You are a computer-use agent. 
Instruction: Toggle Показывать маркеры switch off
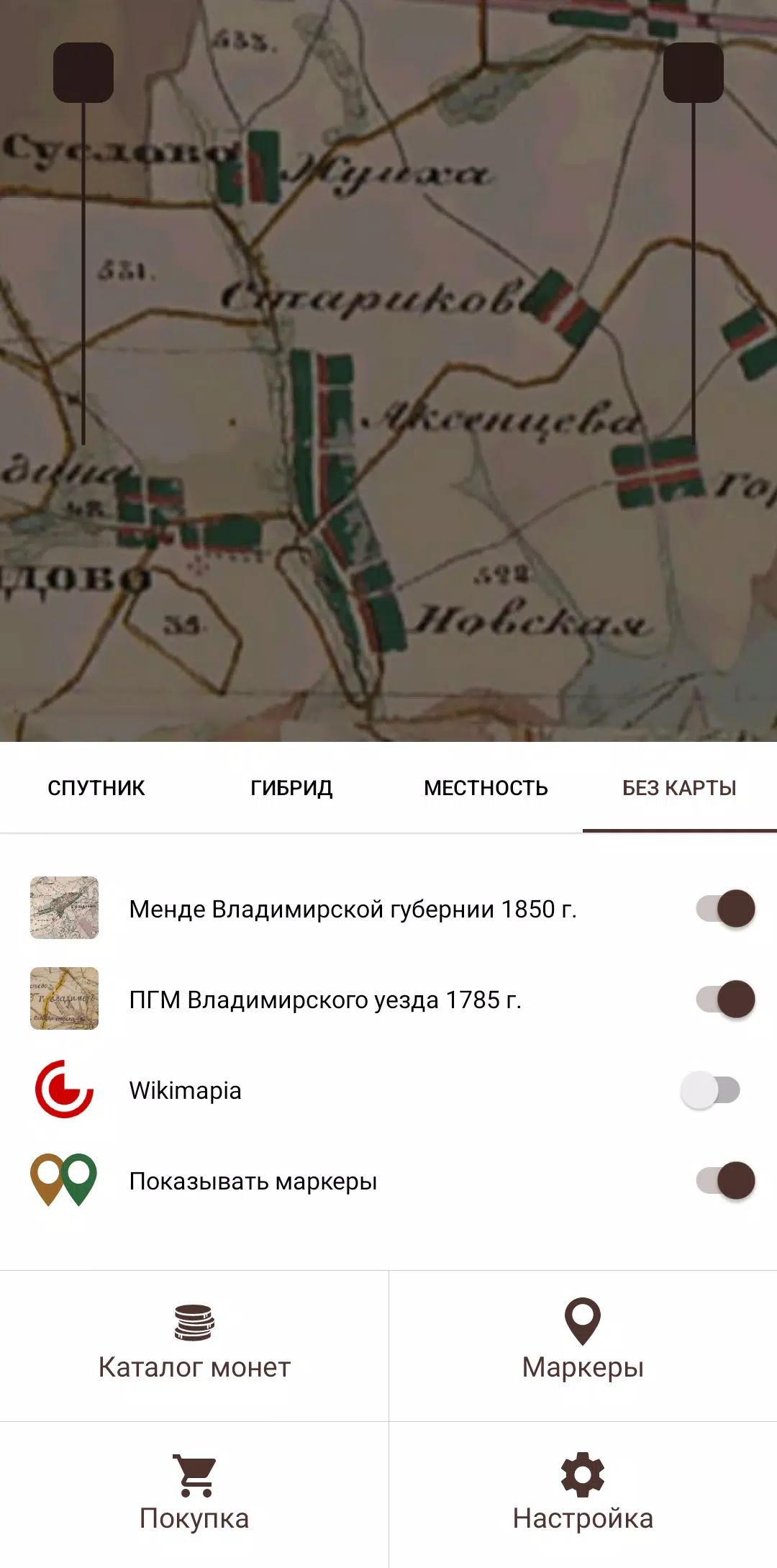(724, 1181)
